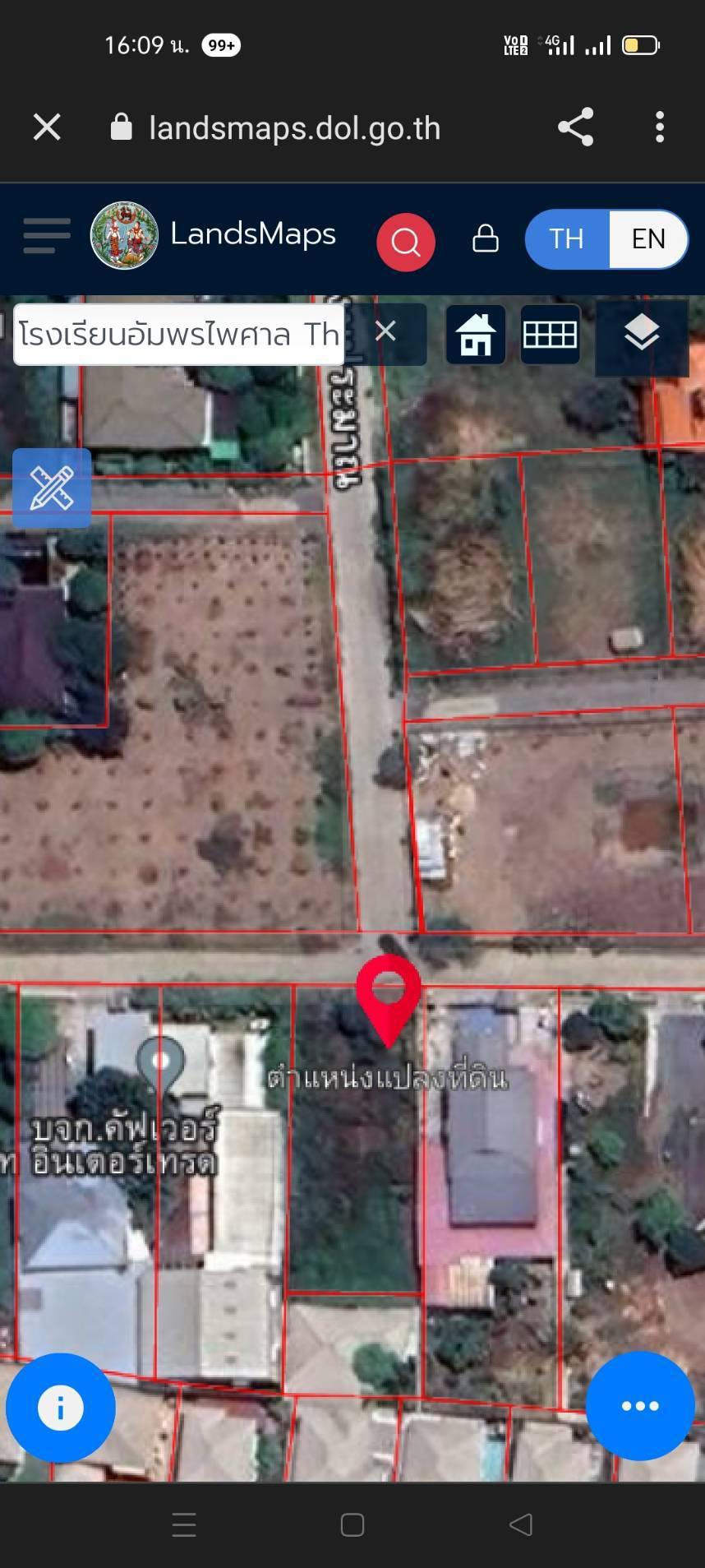
Task: Go back with system navigation button
Action: point(520,1524)
